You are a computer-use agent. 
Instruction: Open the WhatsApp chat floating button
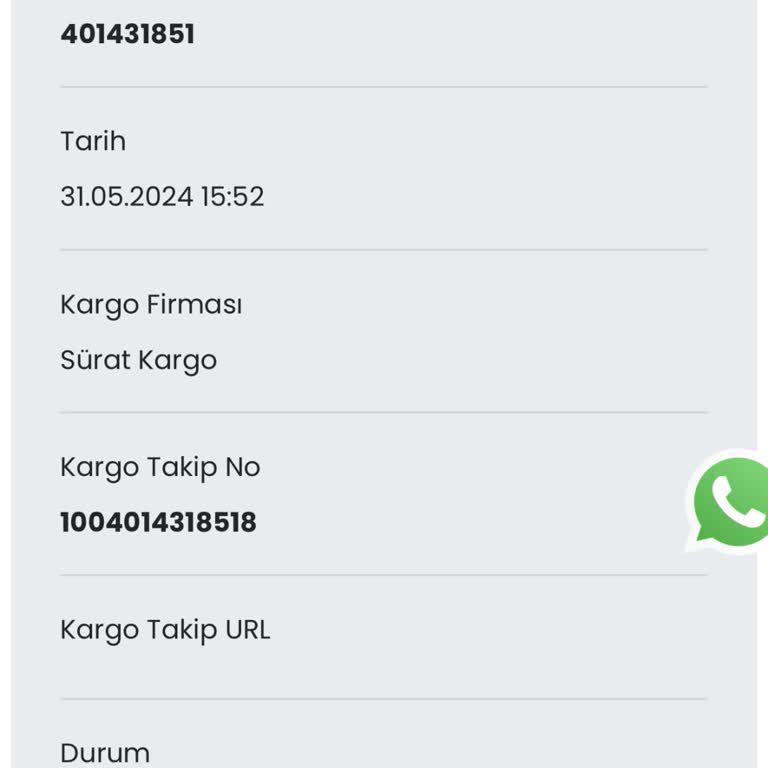coord(732,501)
